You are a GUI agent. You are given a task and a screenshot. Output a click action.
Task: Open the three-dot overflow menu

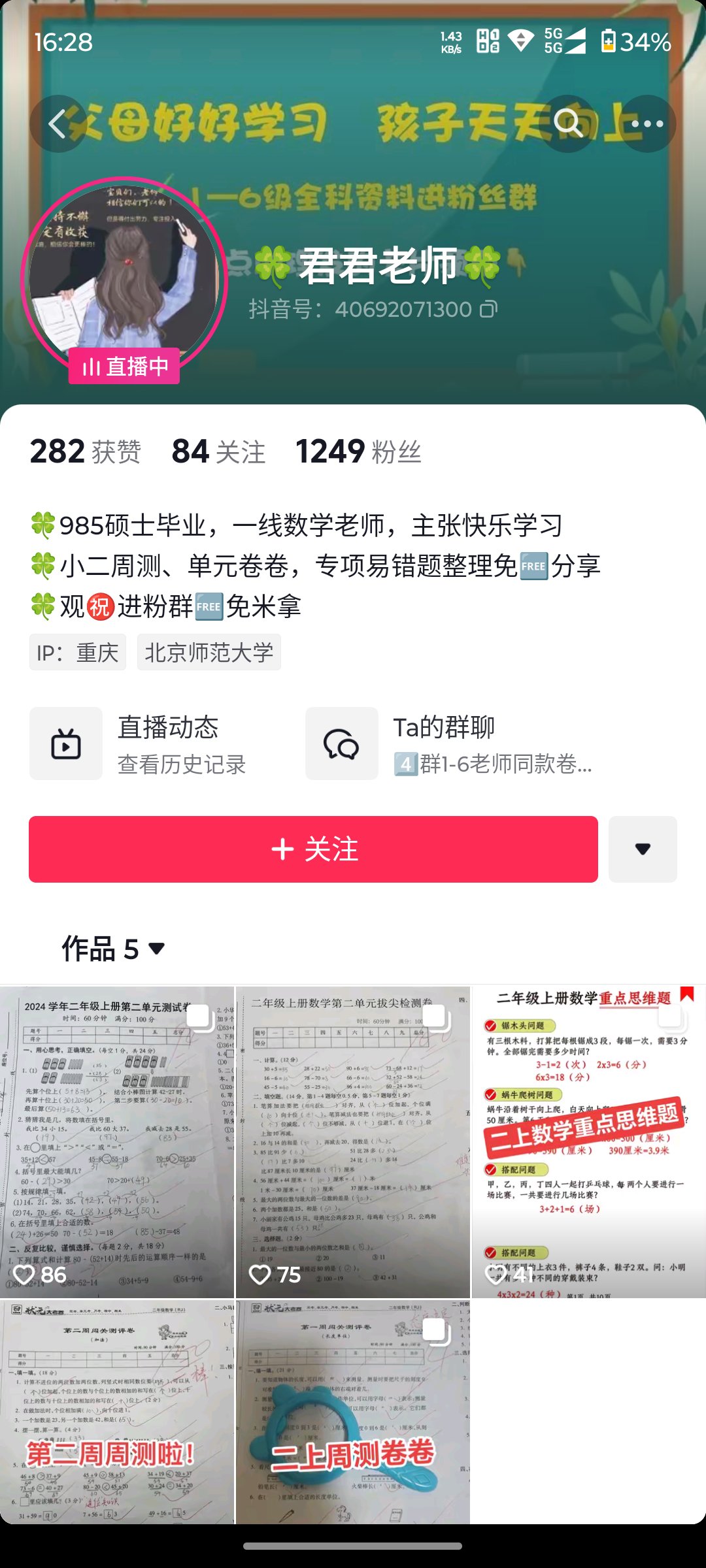tap(647, 123)
